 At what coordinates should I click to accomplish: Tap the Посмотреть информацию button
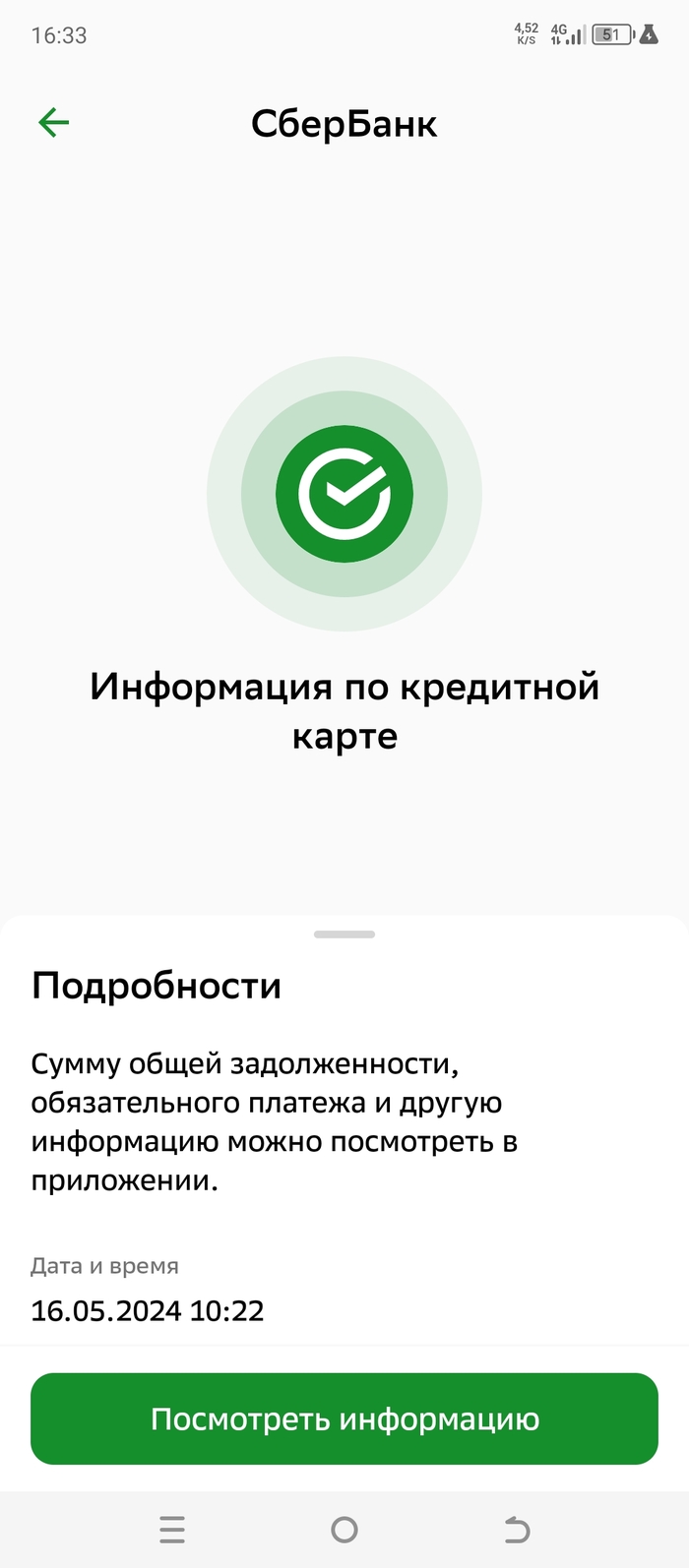point(344,1418)
